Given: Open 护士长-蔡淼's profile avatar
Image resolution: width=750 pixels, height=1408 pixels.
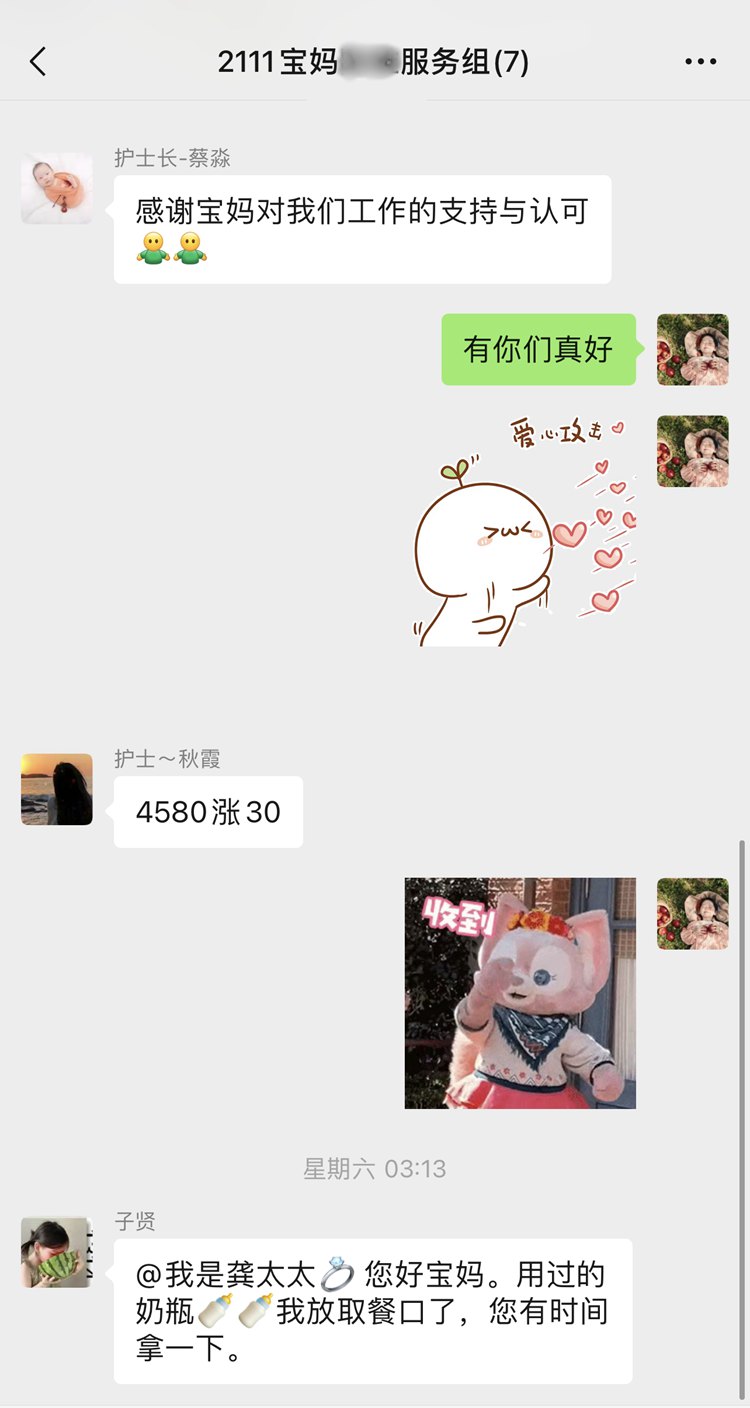Looking at the screenshot, I should tap(57, 188).
